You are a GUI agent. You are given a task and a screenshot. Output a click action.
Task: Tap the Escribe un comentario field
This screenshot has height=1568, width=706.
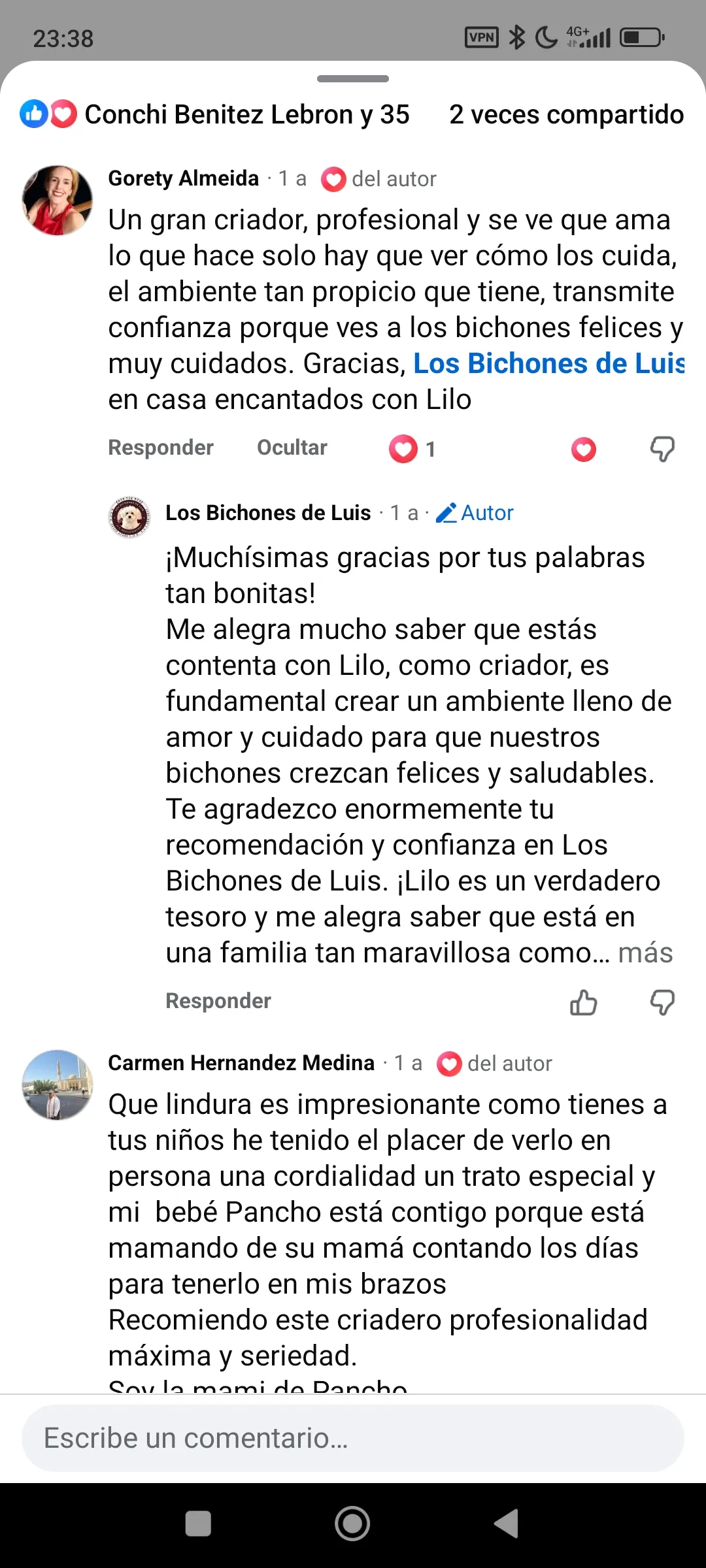tap(353, 1438)
